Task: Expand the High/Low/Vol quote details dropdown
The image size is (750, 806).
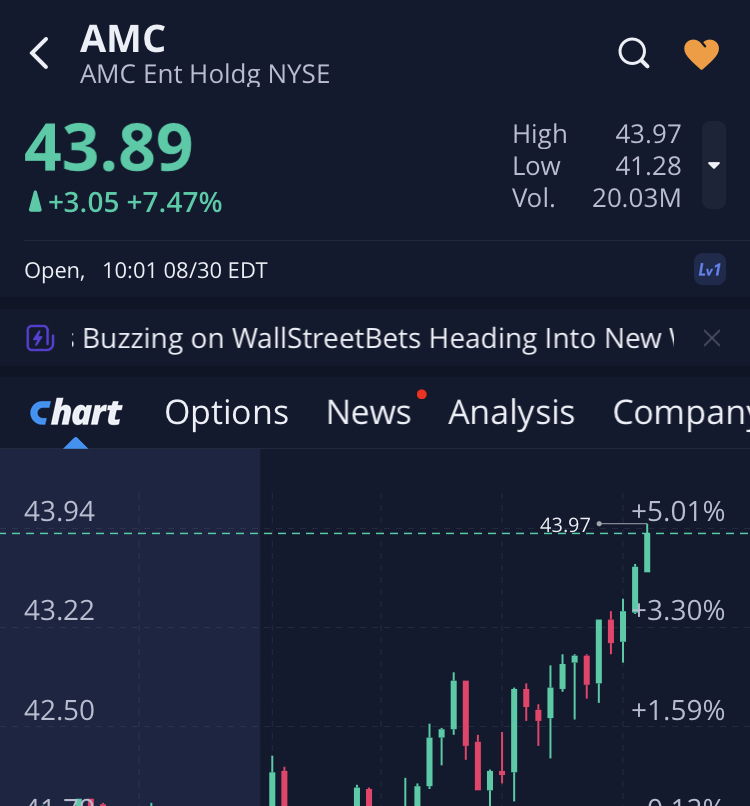Action: click(713, 165)
